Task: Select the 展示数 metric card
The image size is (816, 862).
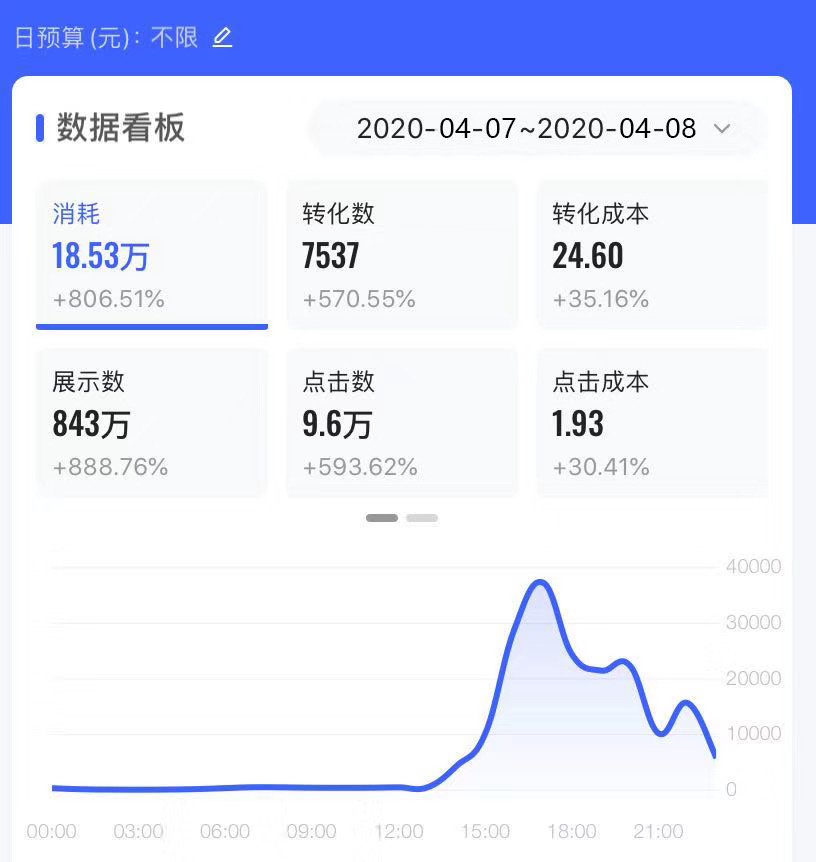Action: click(x=151, y=421)
